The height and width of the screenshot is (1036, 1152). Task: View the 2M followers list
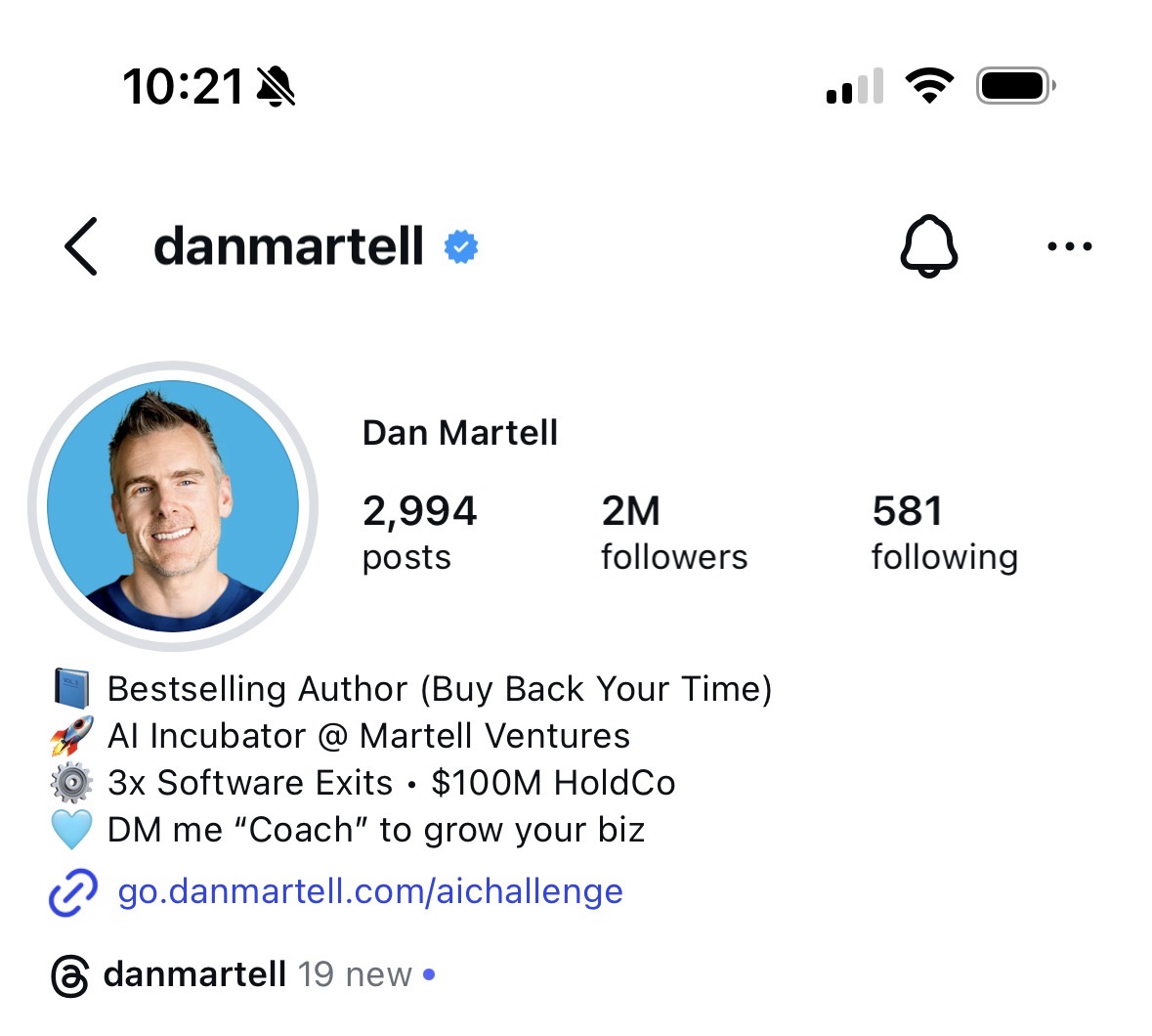point(673,532)
